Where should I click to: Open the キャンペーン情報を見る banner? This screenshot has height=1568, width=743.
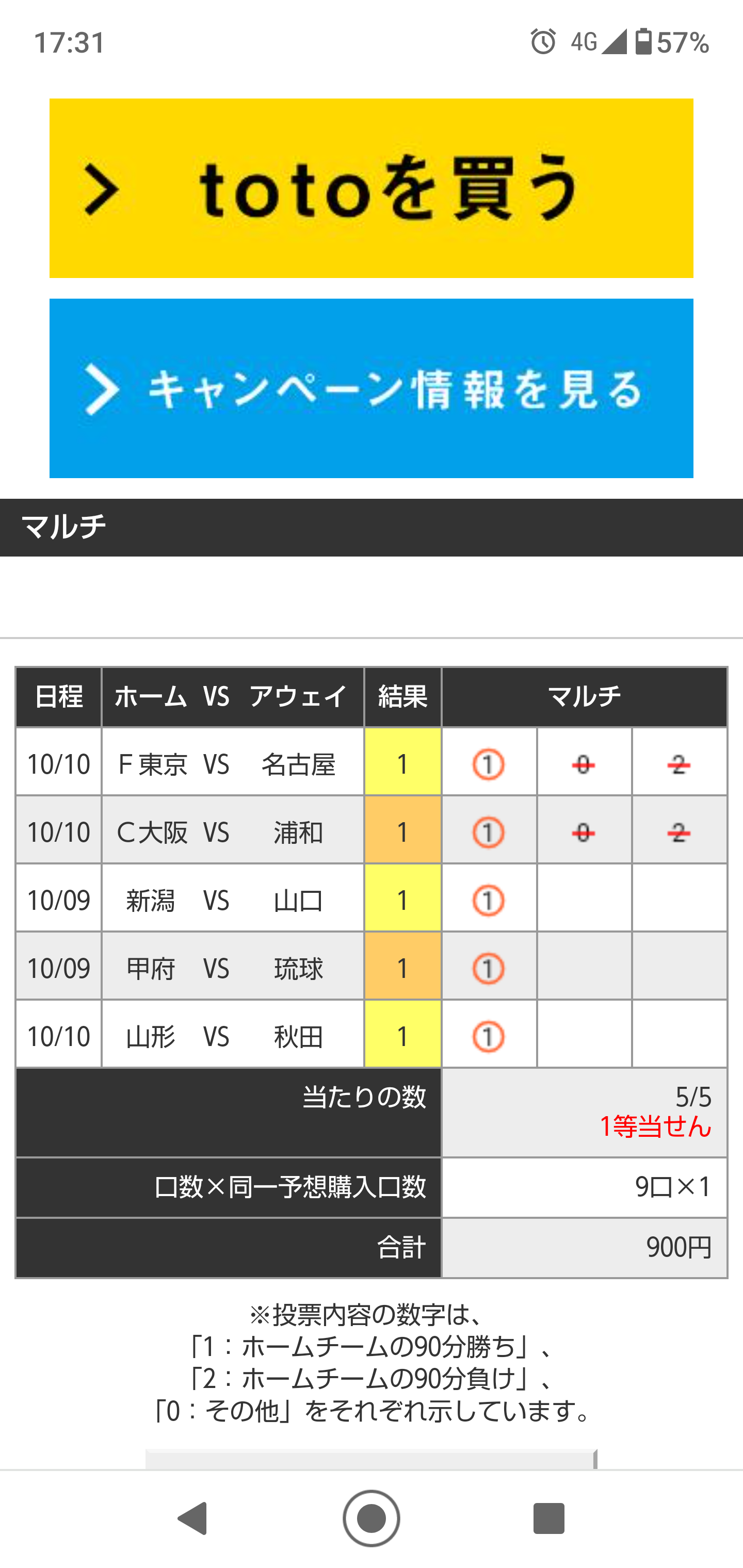click(x=371, y=388)
